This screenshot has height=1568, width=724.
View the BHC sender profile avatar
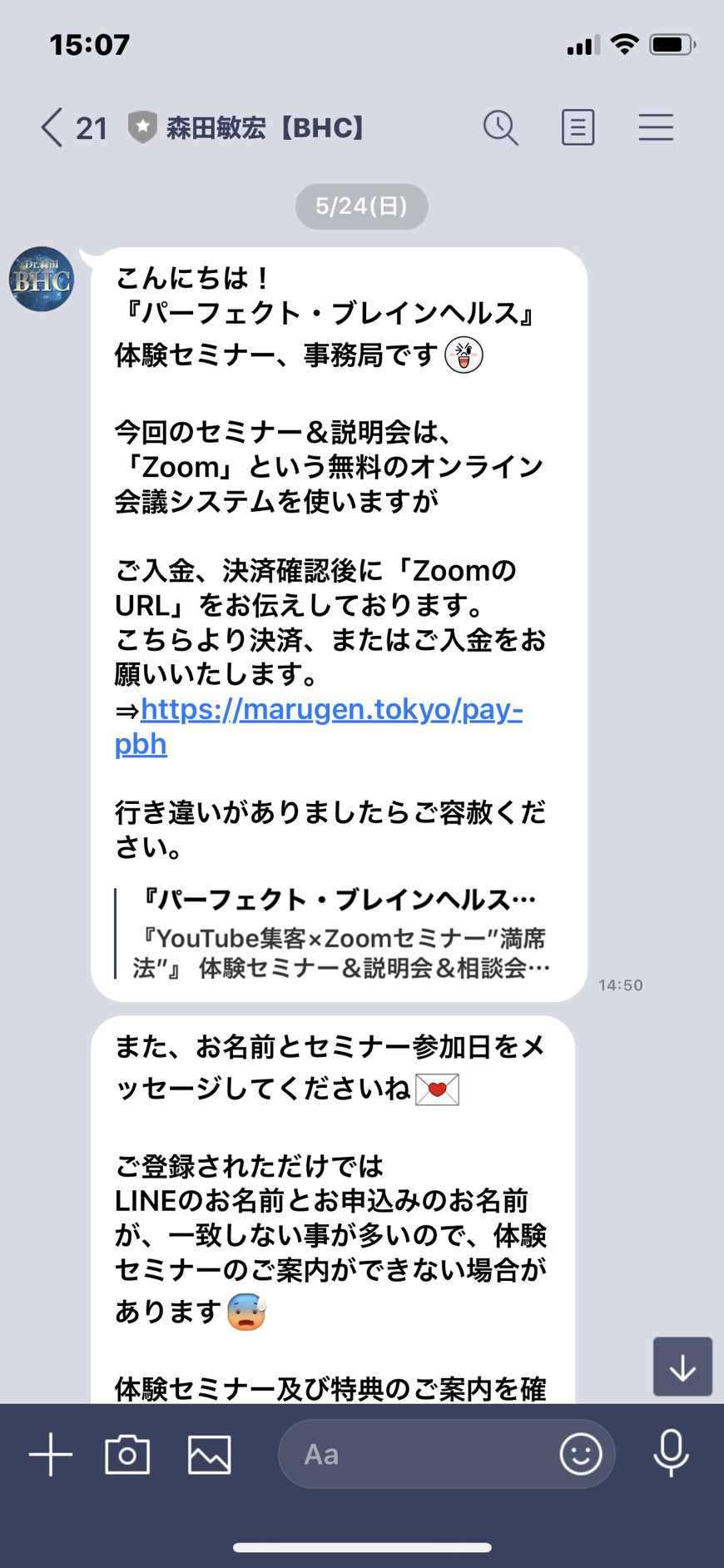click(42, 279)
